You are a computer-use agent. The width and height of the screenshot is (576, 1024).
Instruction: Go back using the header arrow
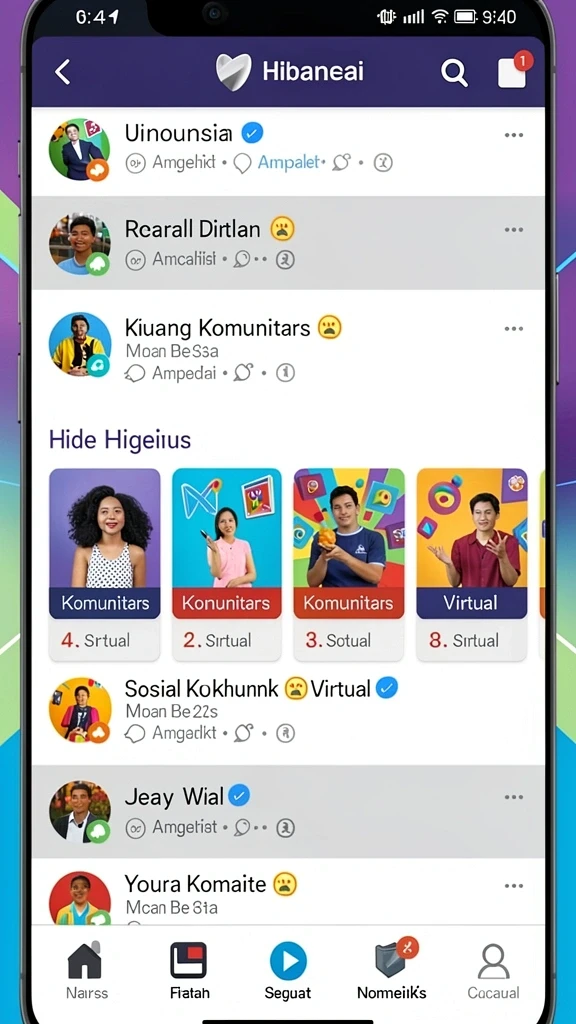(63, 72)
